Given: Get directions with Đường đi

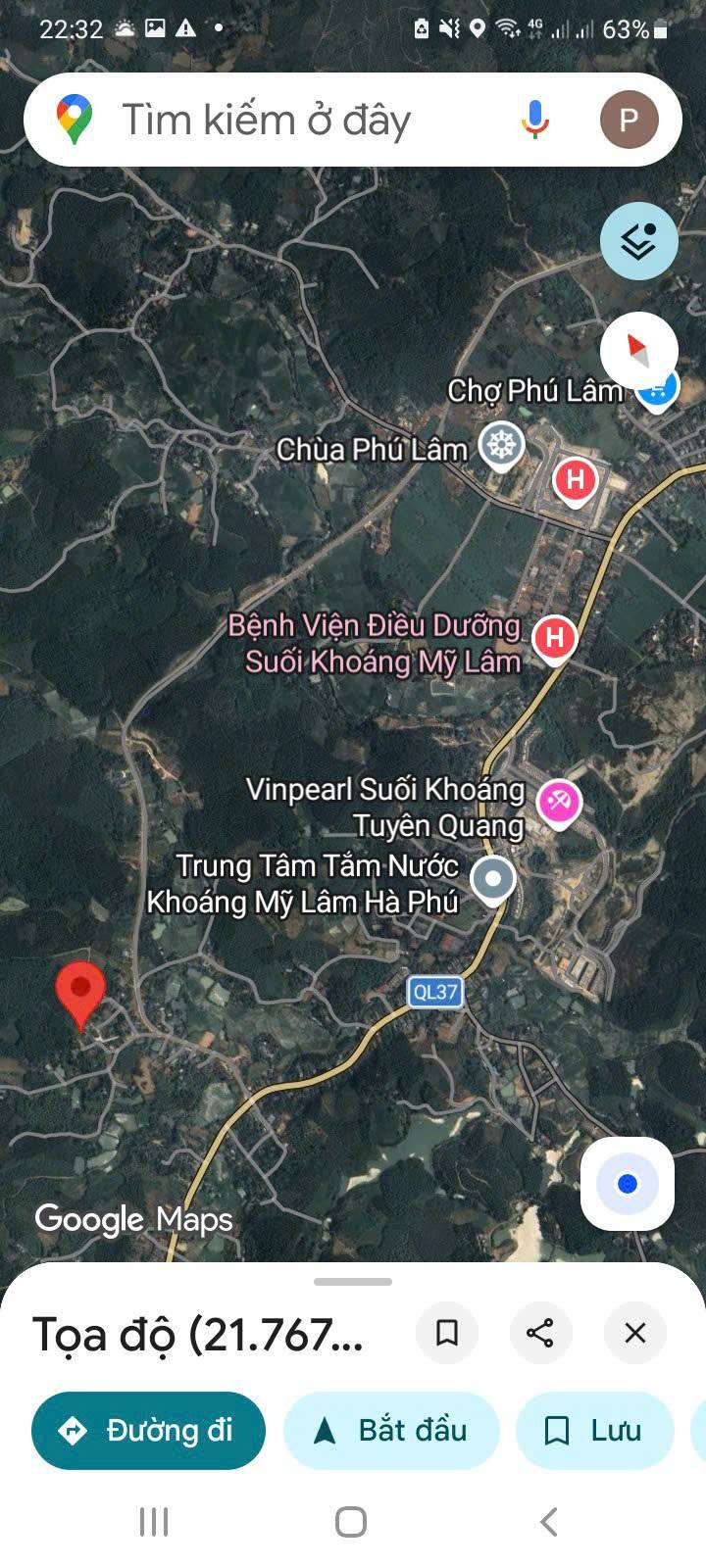Looking at the screenshot, I should point(148,1431).
